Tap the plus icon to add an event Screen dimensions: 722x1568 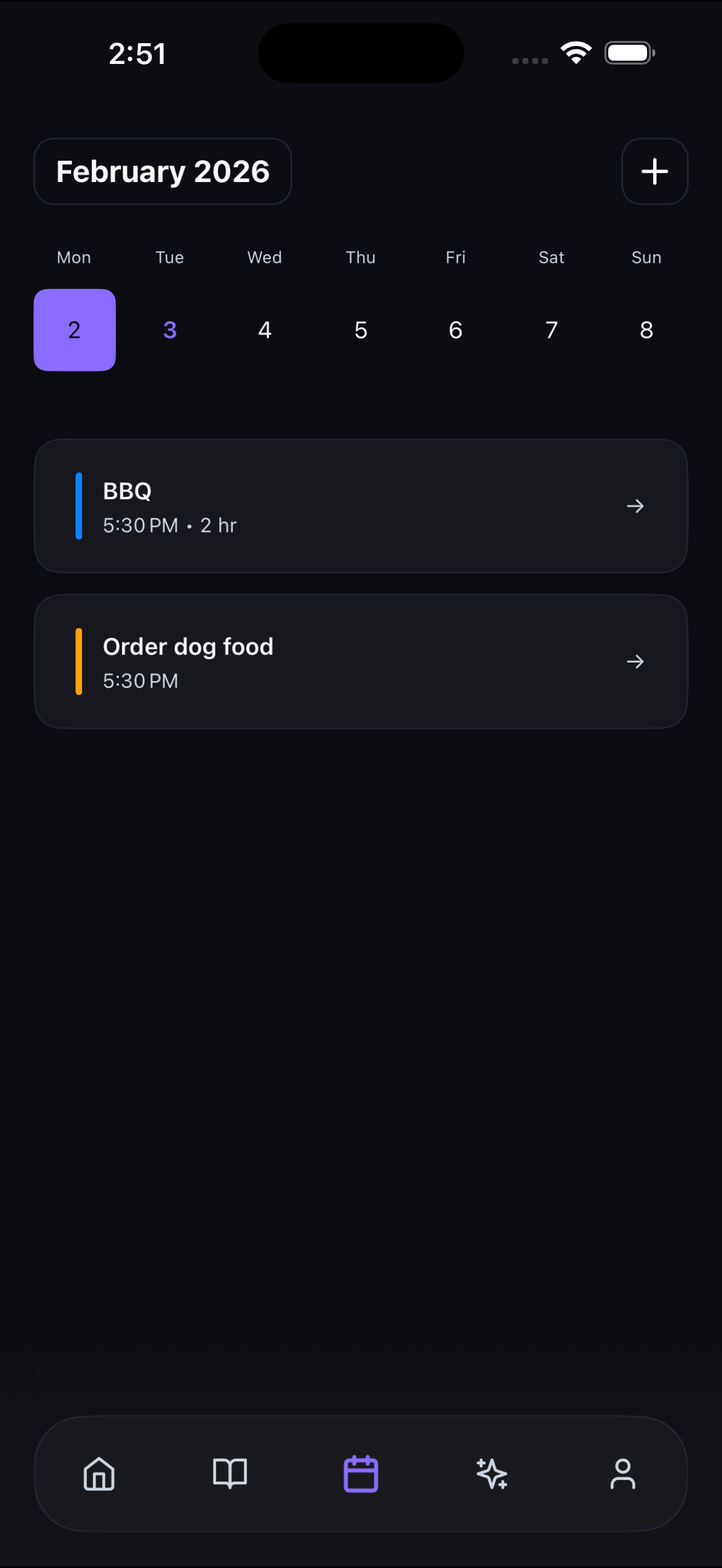(654, 172)
